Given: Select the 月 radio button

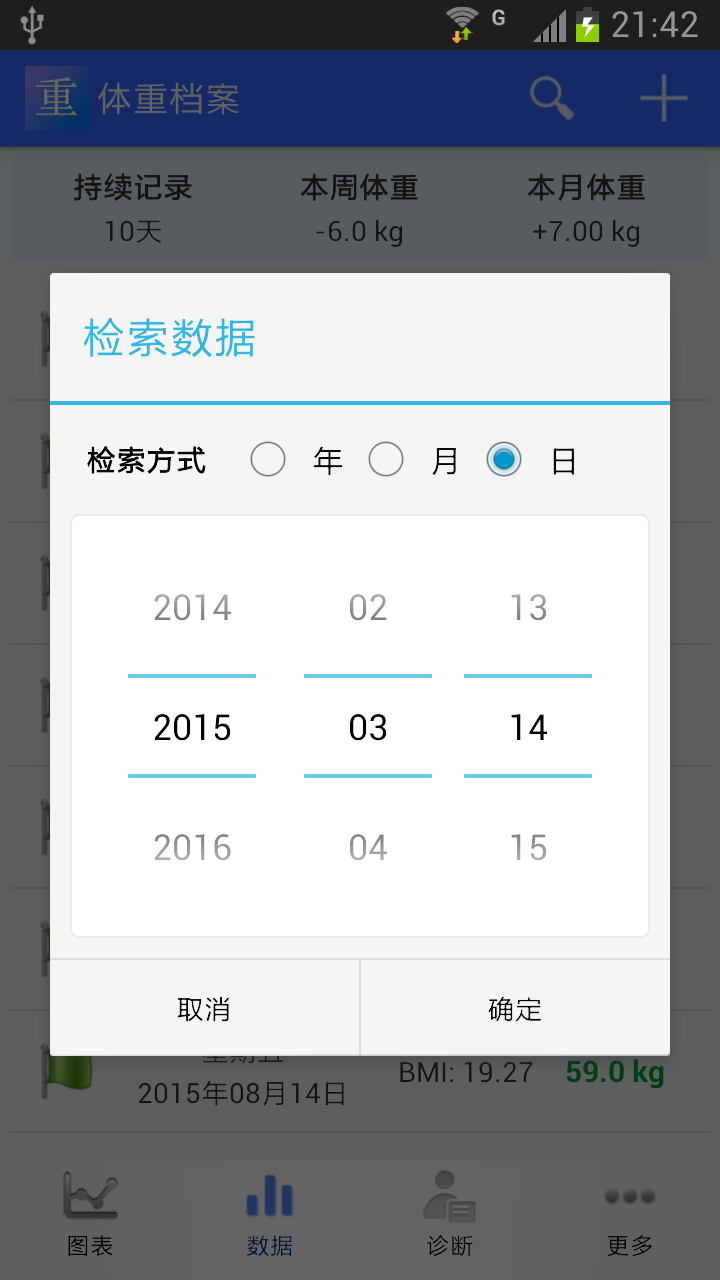Looking at the screenshot, I should (x=386, y=459).
